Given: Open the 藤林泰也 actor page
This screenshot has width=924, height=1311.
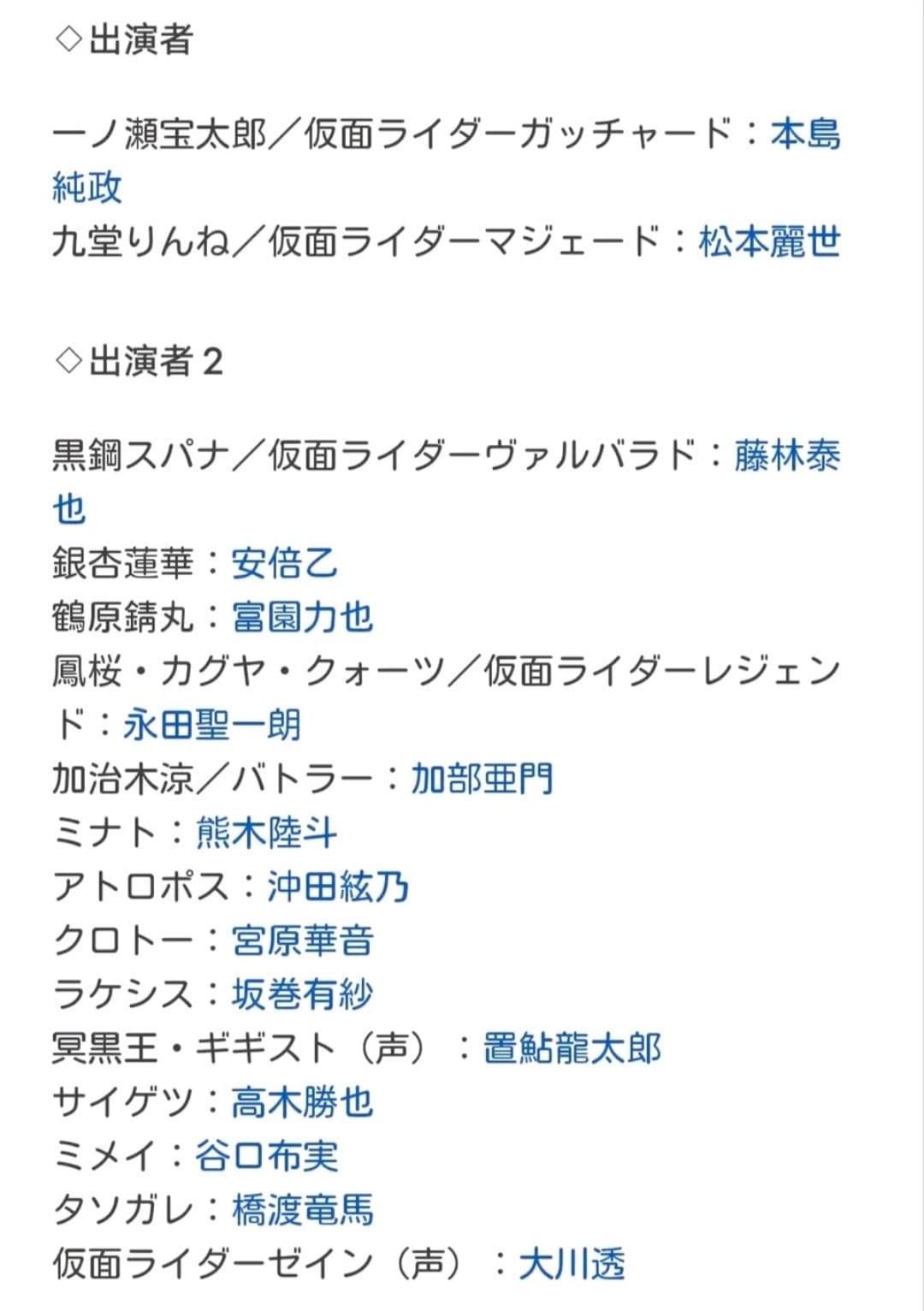Looking at the screenshot, I should 786,456.
